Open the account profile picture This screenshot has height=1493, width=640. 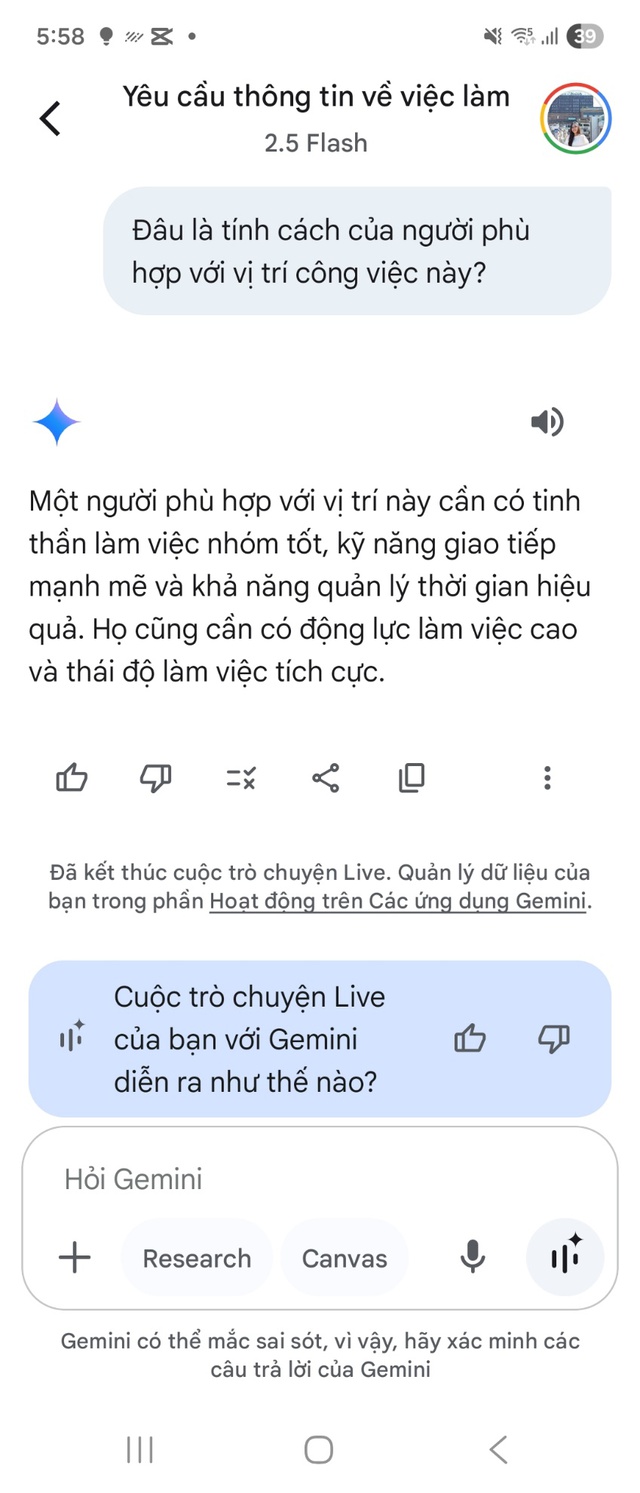[576, 118]
